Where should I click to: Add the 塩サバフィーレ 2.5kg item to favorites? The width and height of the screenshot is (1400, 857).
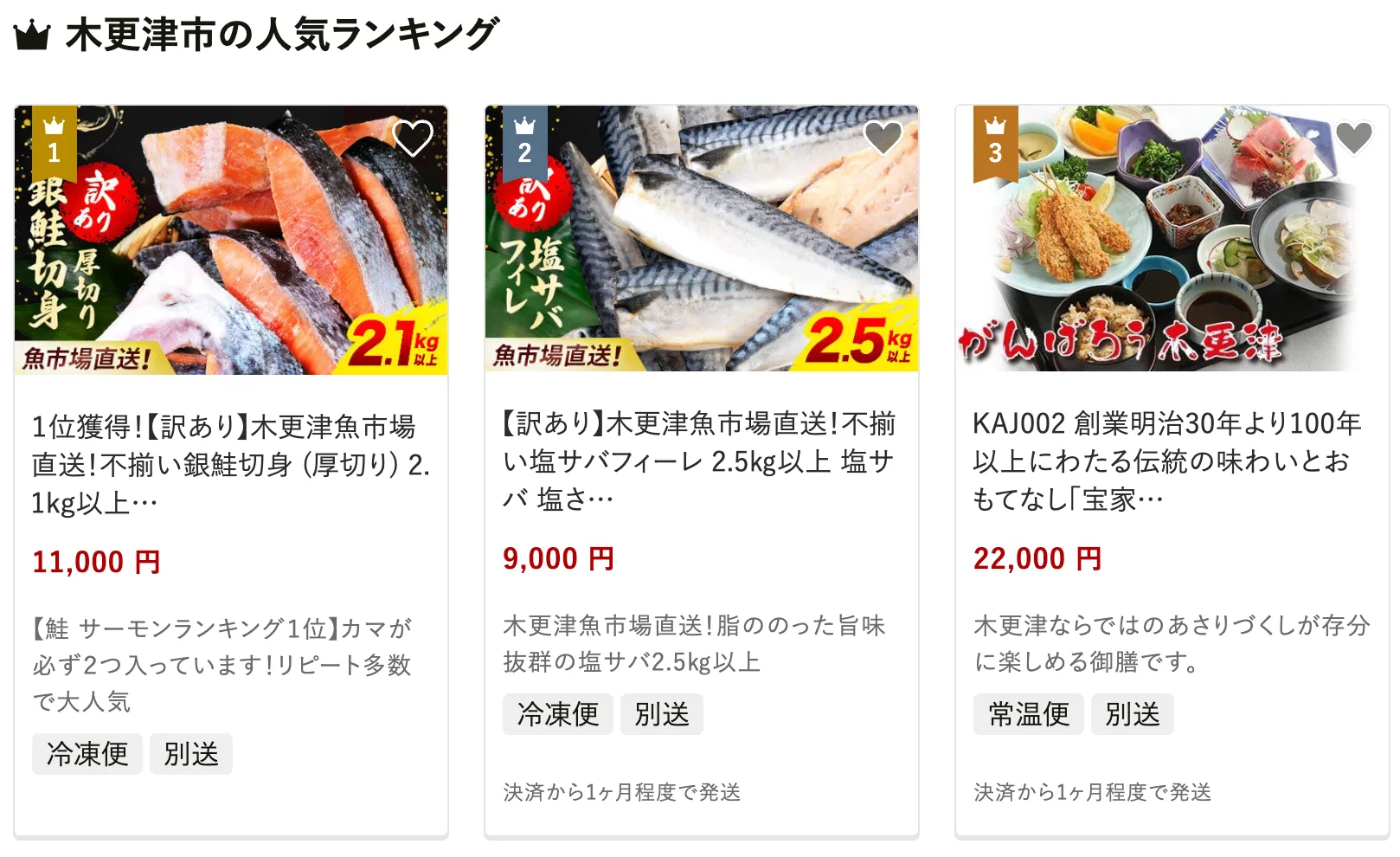pos(883,138)
